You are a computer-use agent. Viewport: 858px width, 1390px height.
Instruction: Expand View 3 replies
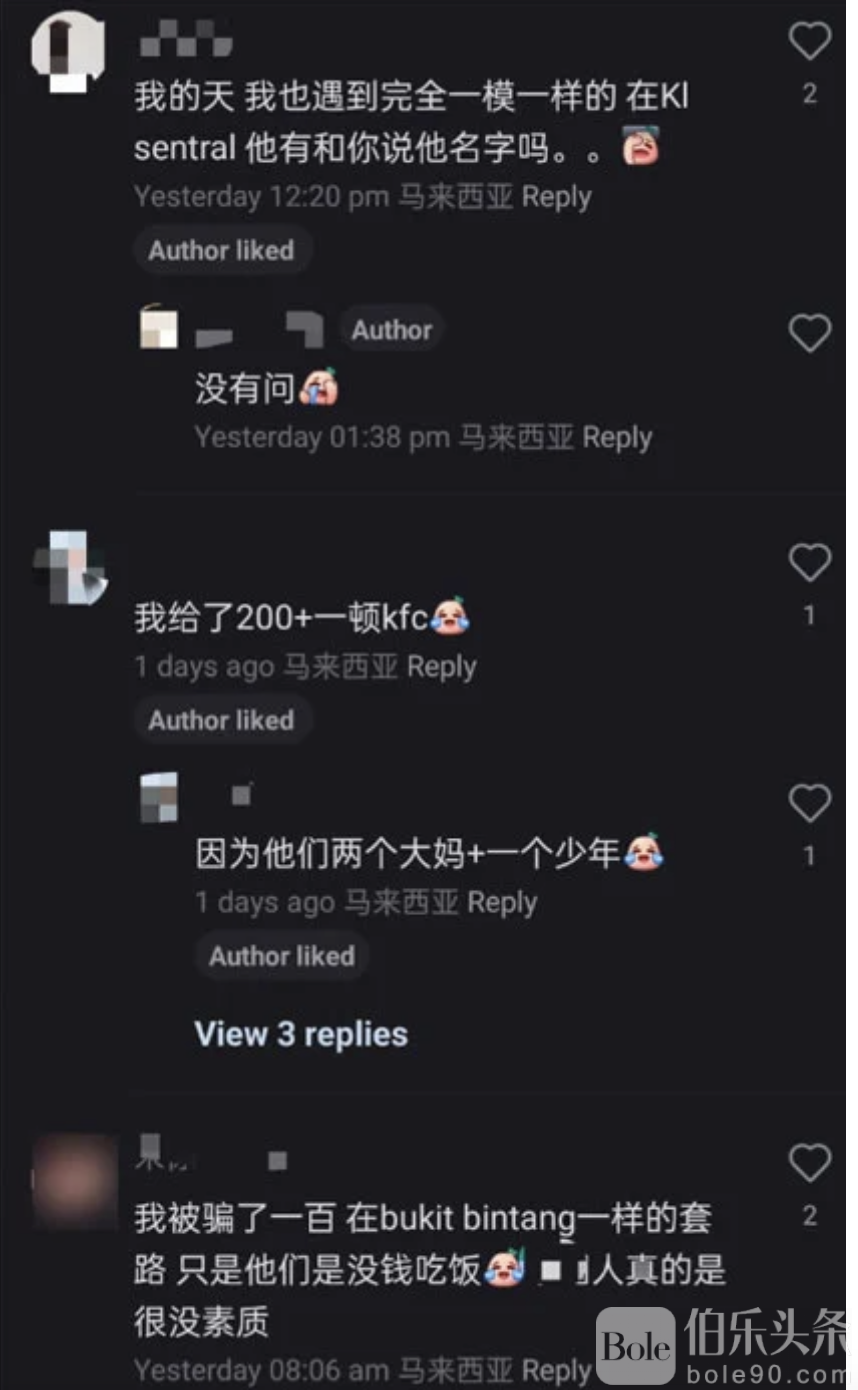[301, 1034]
